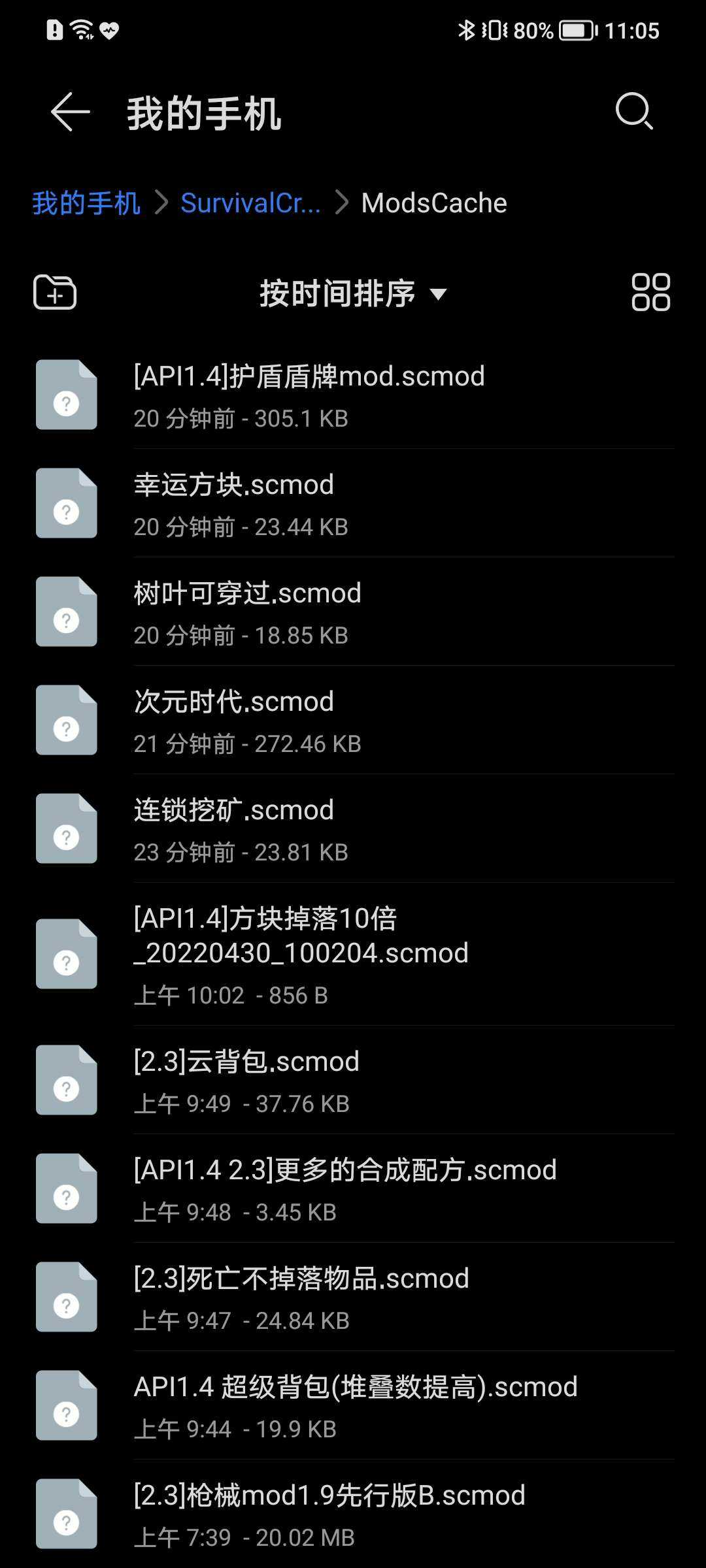Open 树叶可穿过.scmod
The width and height of the screenshot is (706, 1568).
pos(353,612)
